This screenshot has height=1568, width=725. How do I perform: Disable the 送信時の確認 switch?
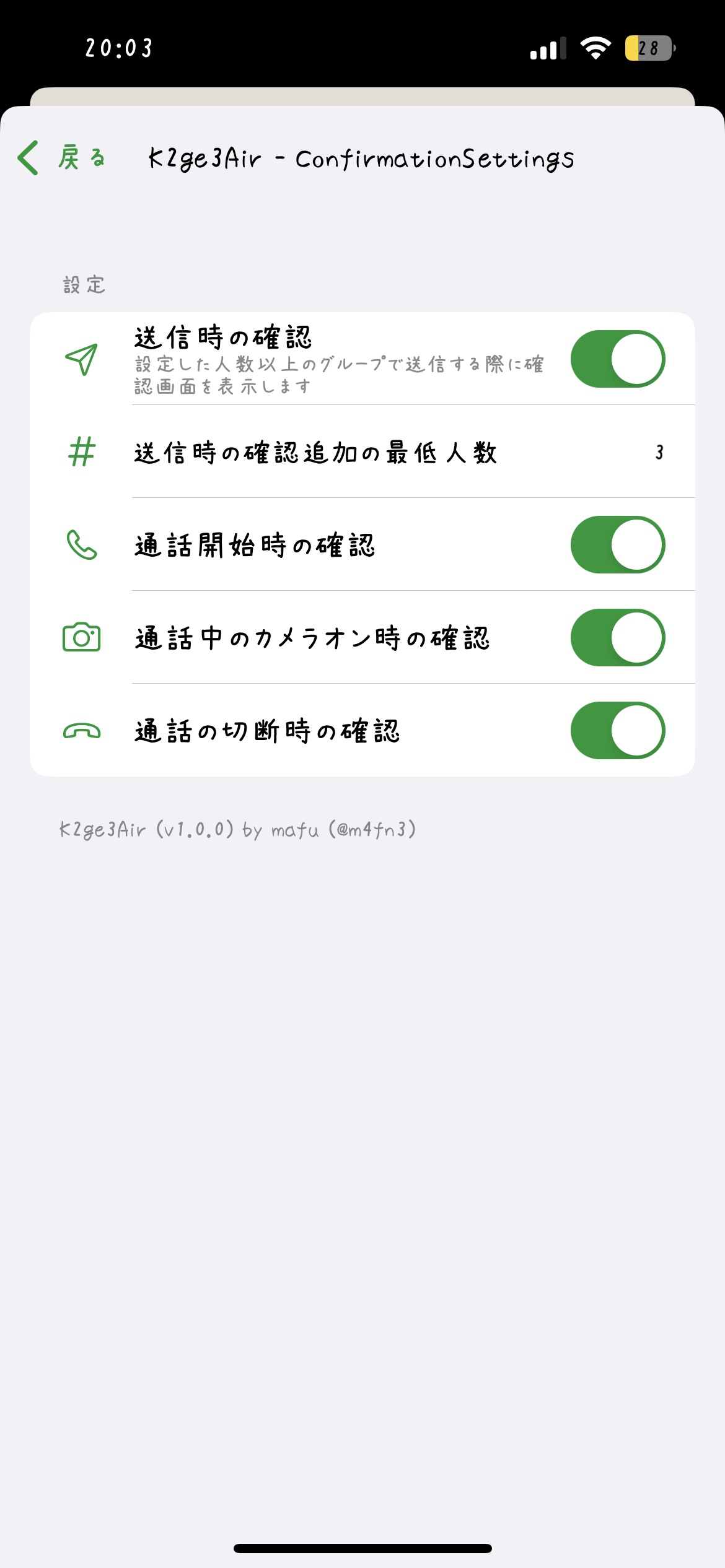pyautogui.click(x=617, y=359)
